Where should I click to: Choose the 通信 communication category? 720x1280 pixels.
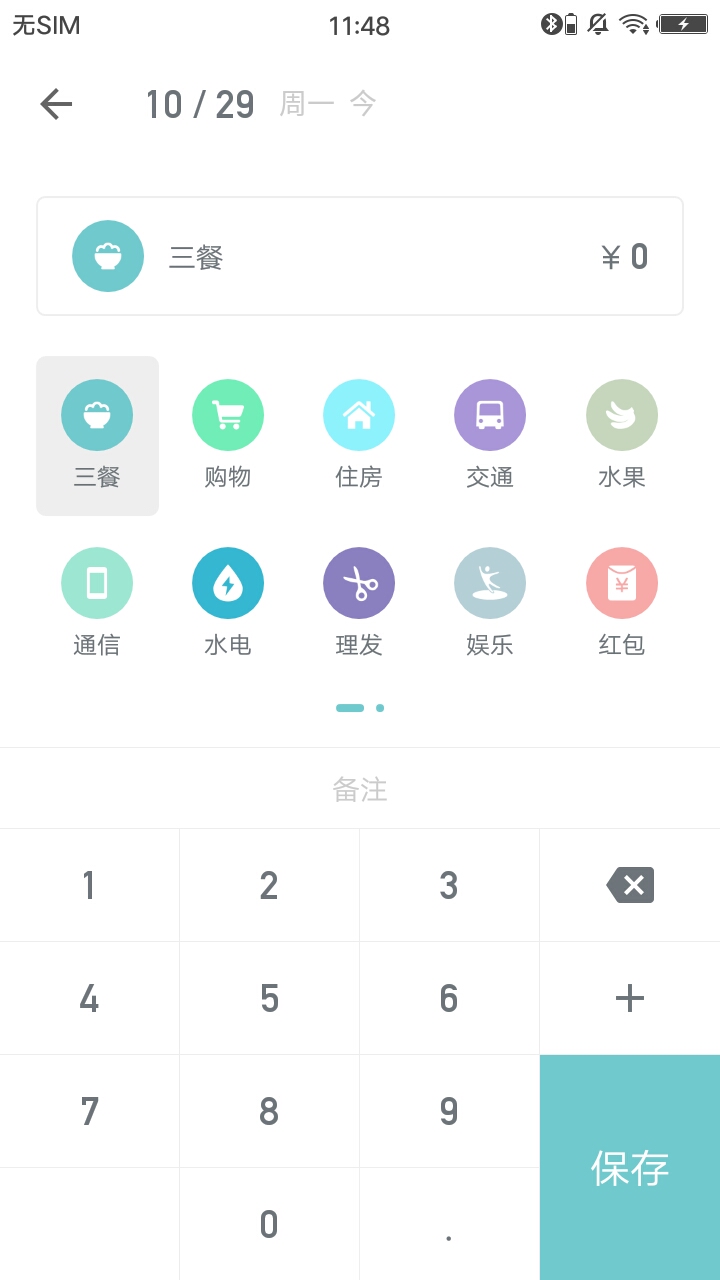(97, 582)
